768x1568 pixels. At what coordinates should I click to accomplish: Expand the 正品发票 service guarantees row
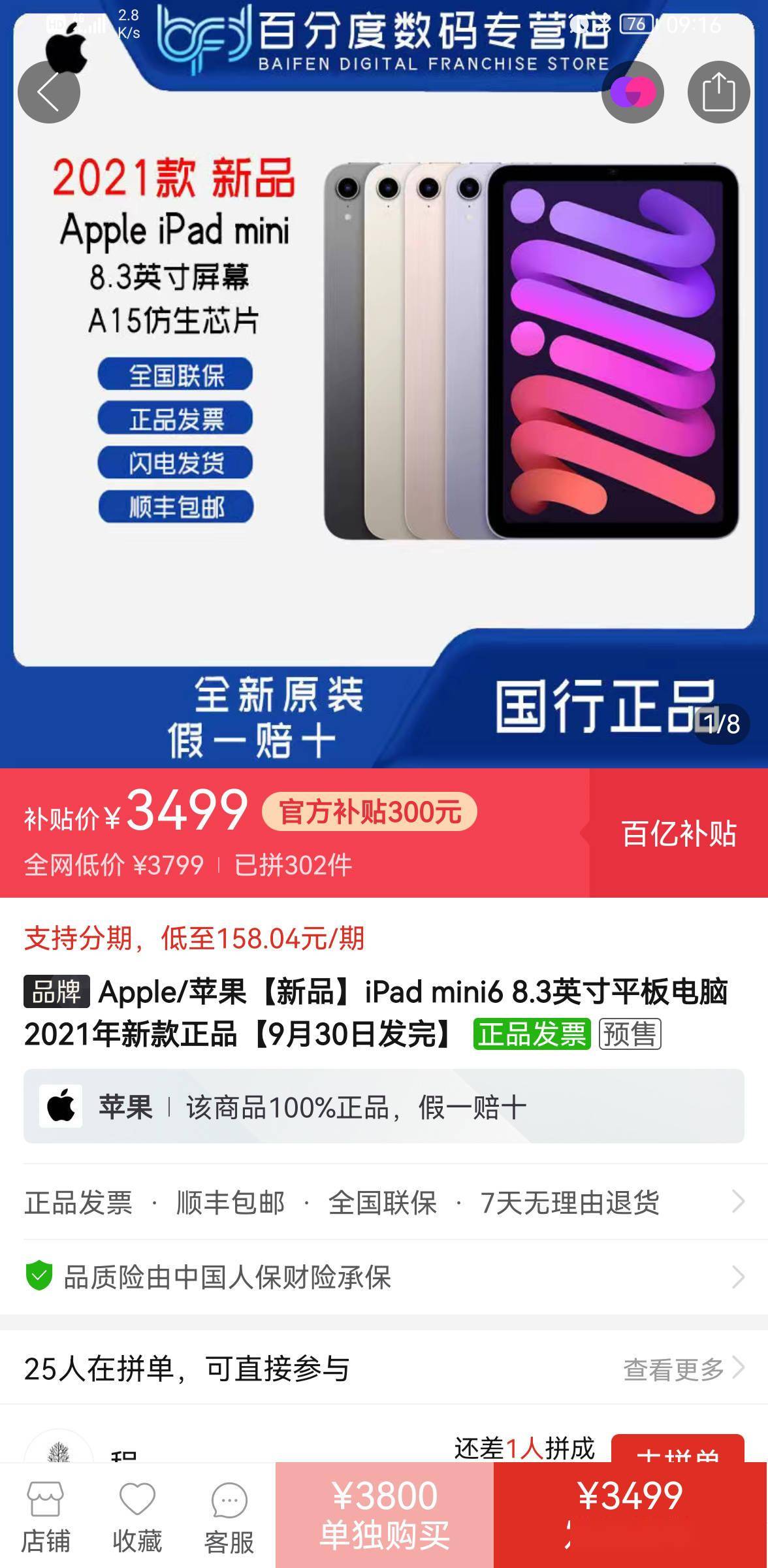point(384,1201)
